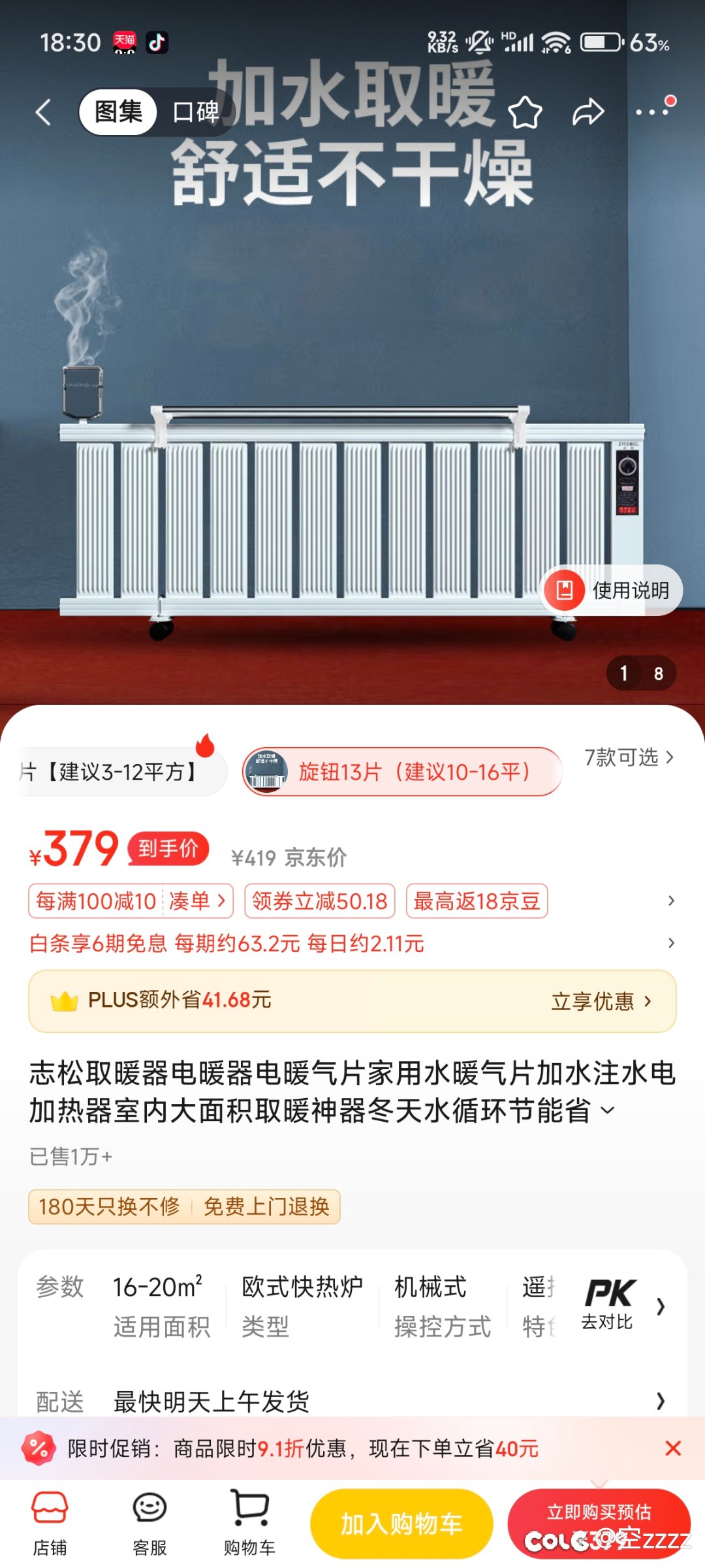Claim 领券立减50.18 coupon
Viewport: 705px width, 1568px height.
tap(320, 901)
